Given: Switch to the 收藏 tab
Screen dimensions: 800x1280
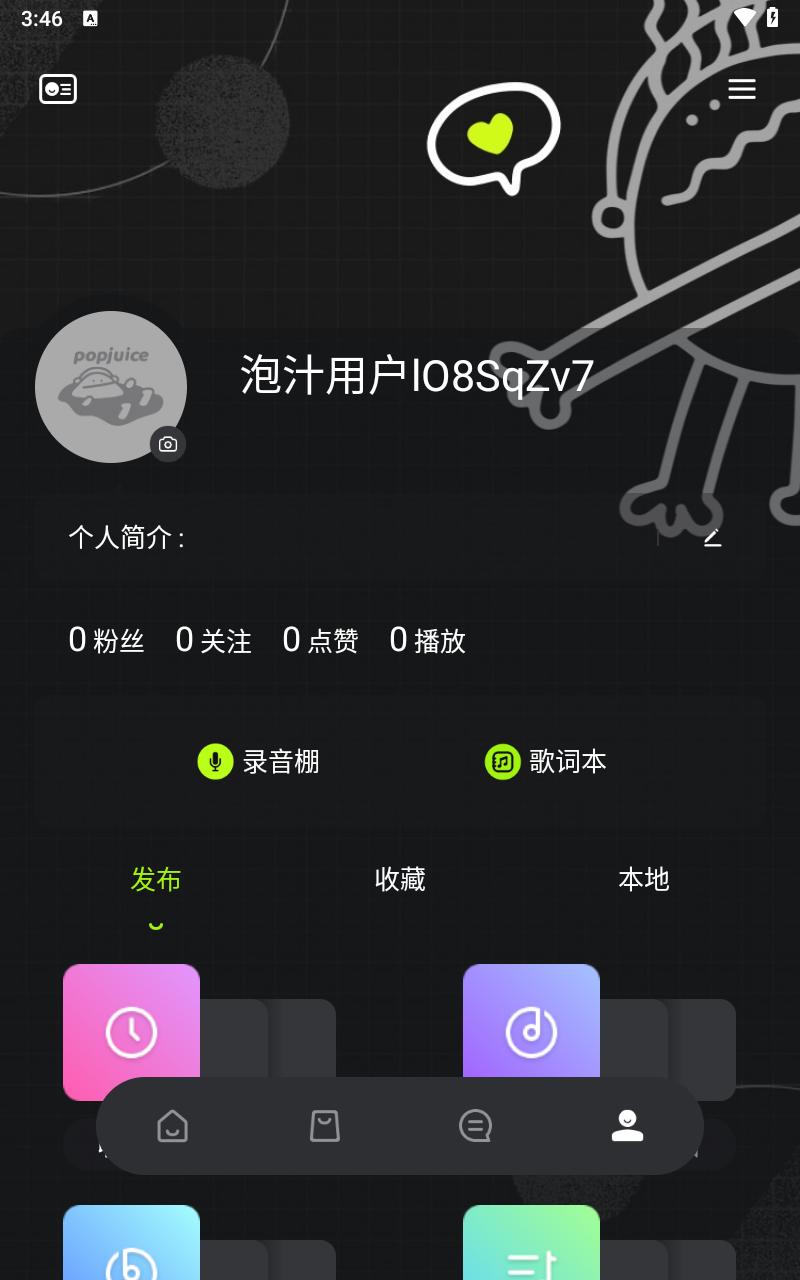Looking at the screenshot, I should (400, 880).
